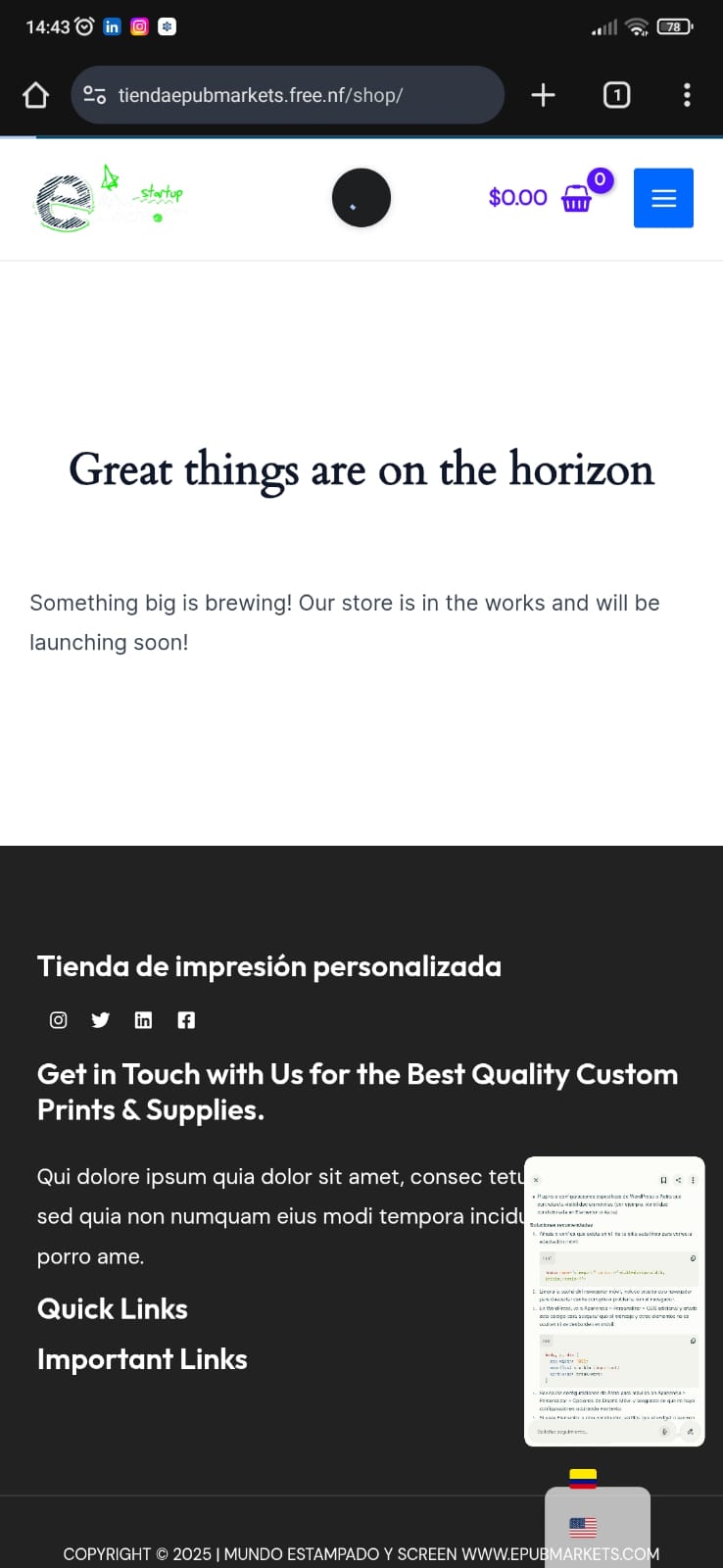Screen dimensions: 723x1568
Task: Open the LinkedIn social link
Action: (143, 1020)
